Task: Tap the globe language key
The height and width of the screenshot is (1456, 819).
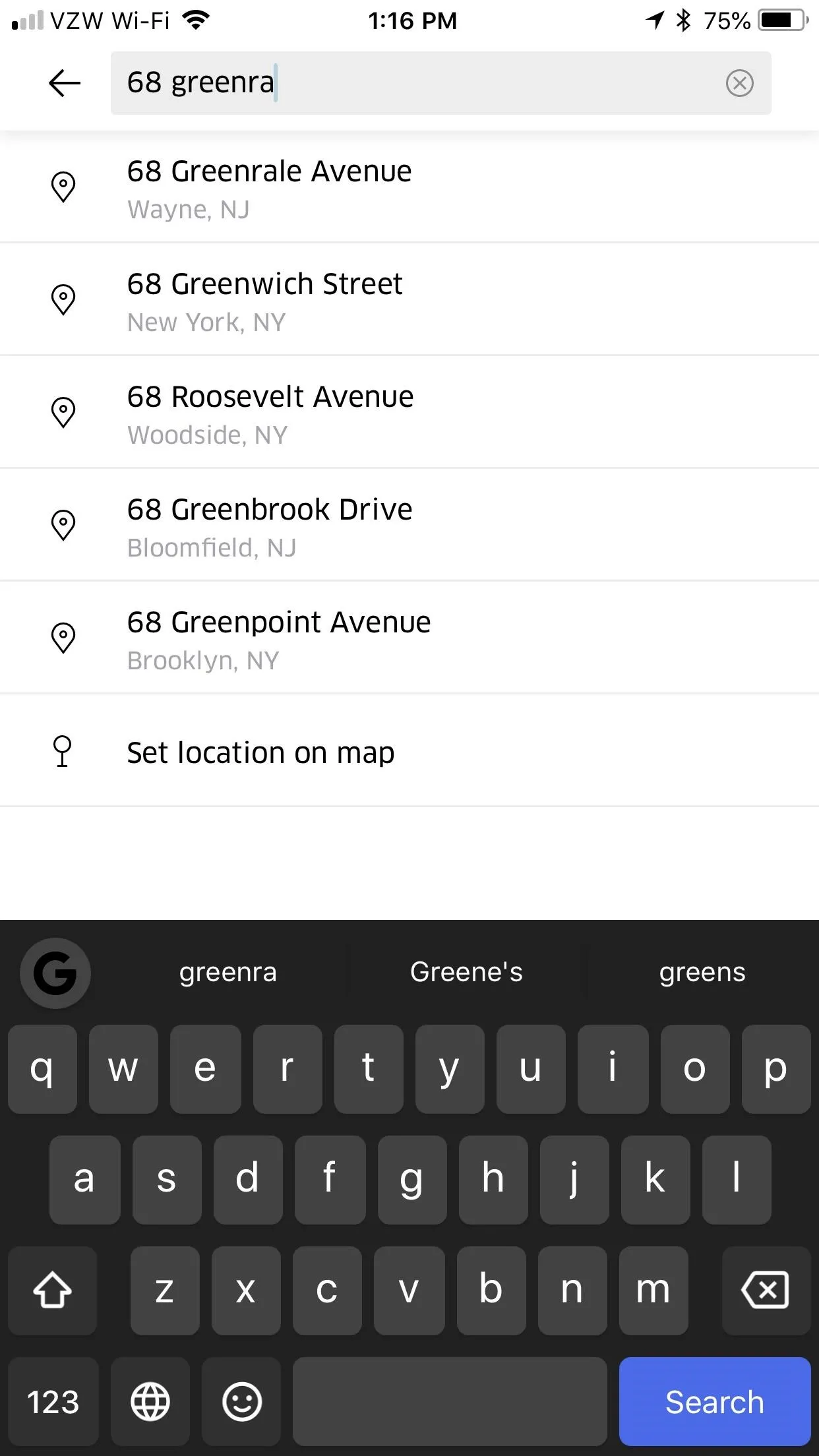Action: click(150, 1401)
